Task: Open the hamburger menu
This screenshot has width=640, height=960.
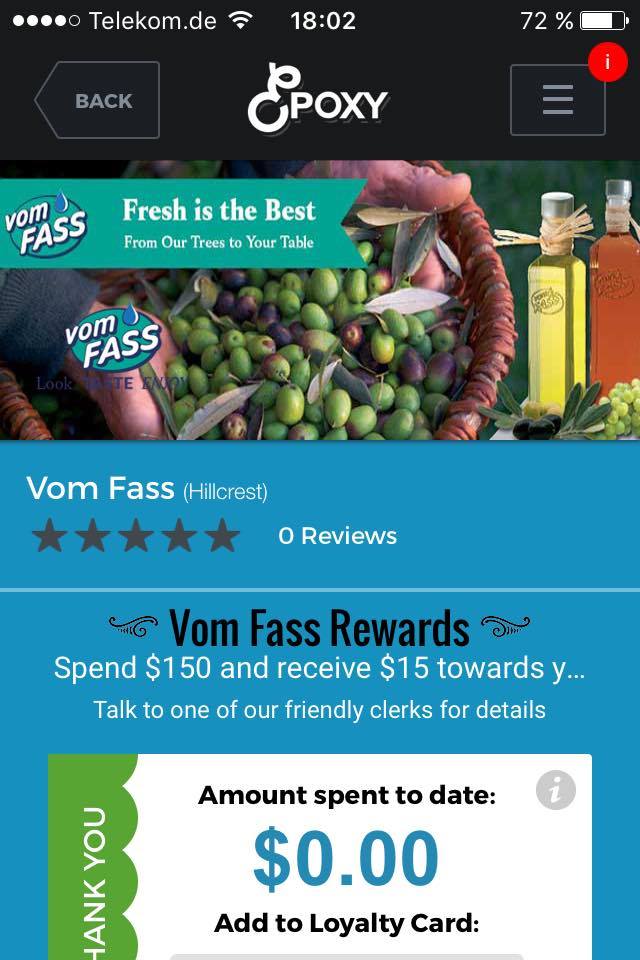Action: pos(557,100)
